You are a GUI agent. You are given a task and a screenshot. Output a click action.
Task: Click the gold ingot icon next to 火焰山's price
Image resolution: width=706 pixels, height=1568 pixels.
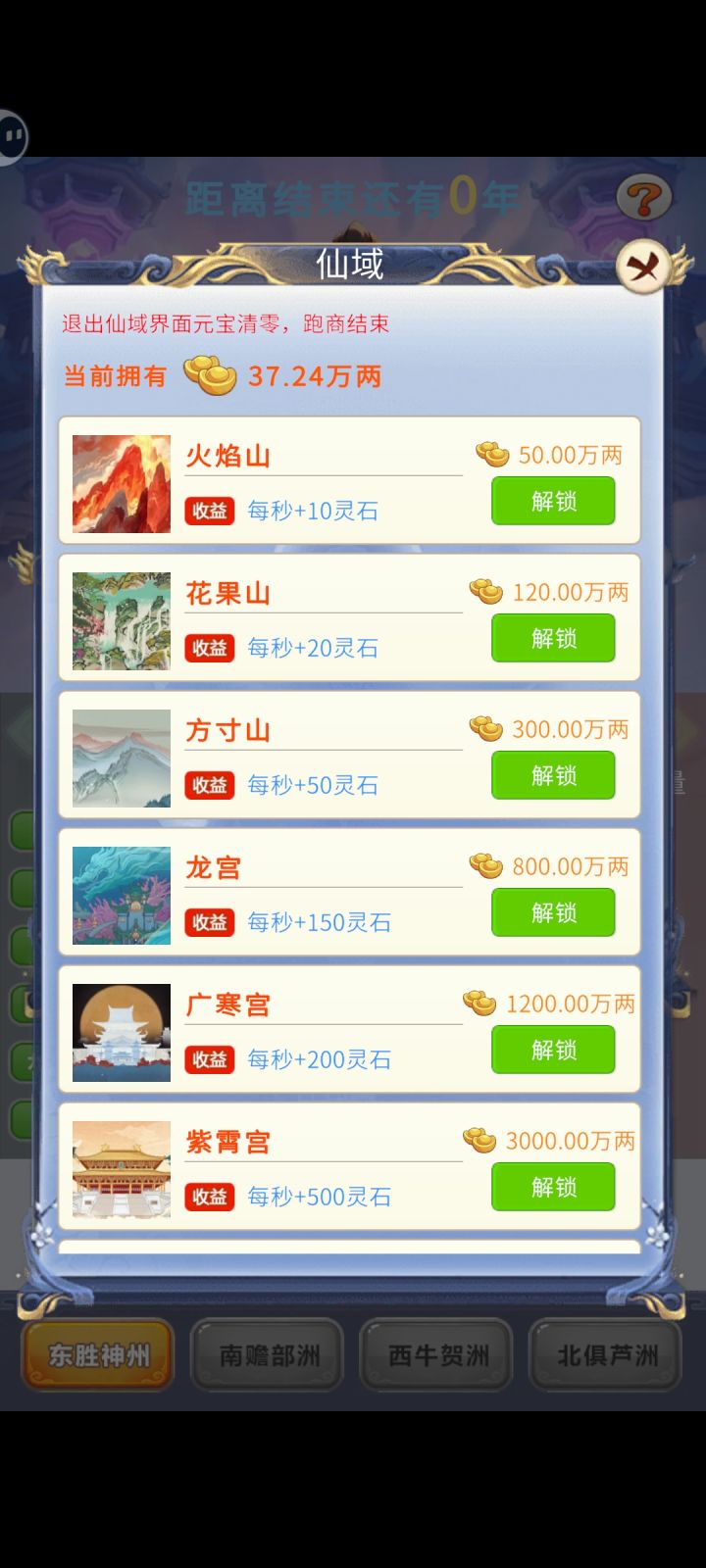point(492,454)
